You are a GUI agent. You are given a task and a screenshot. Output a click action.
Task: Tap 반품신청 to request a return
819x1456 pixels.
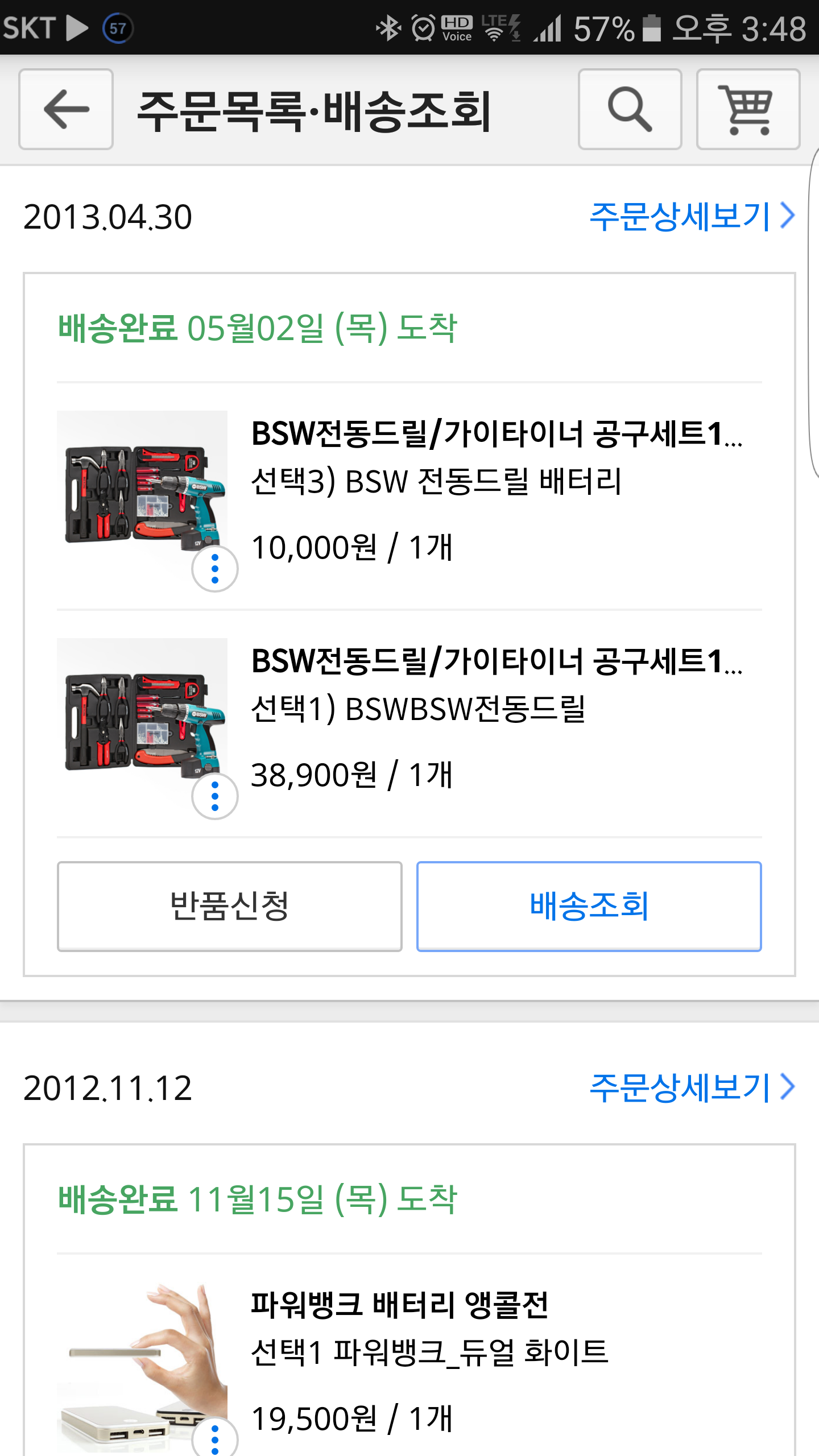(x=230, y=906)
